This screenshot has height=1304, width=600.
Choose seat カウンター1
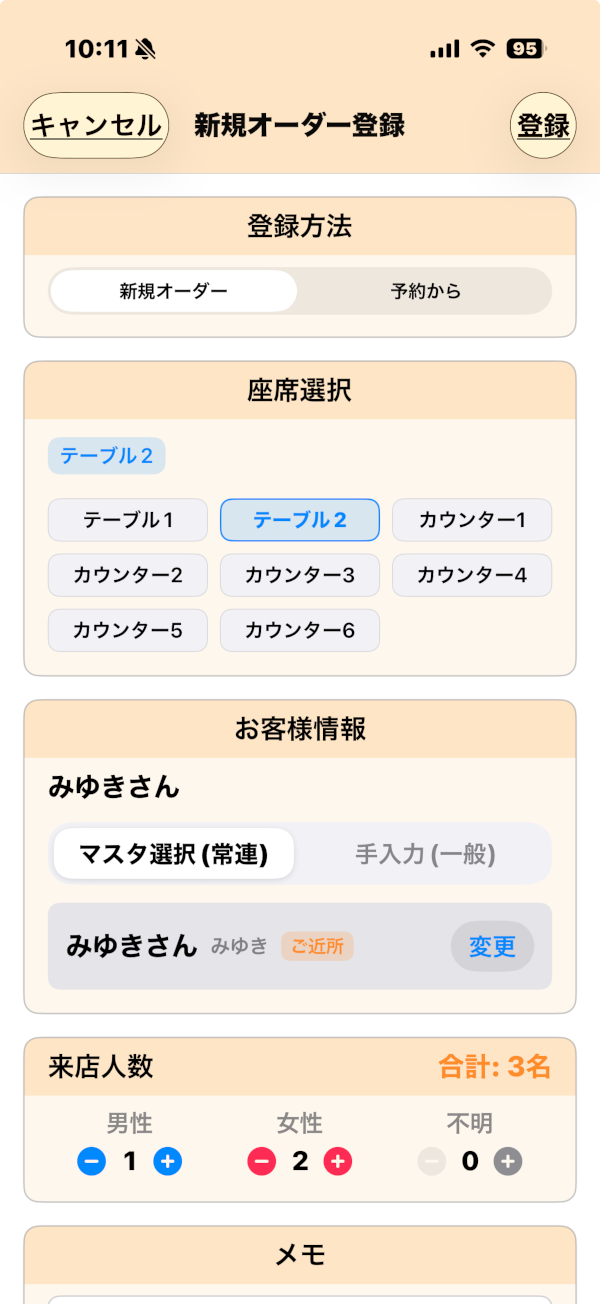(x=471, y=520)
